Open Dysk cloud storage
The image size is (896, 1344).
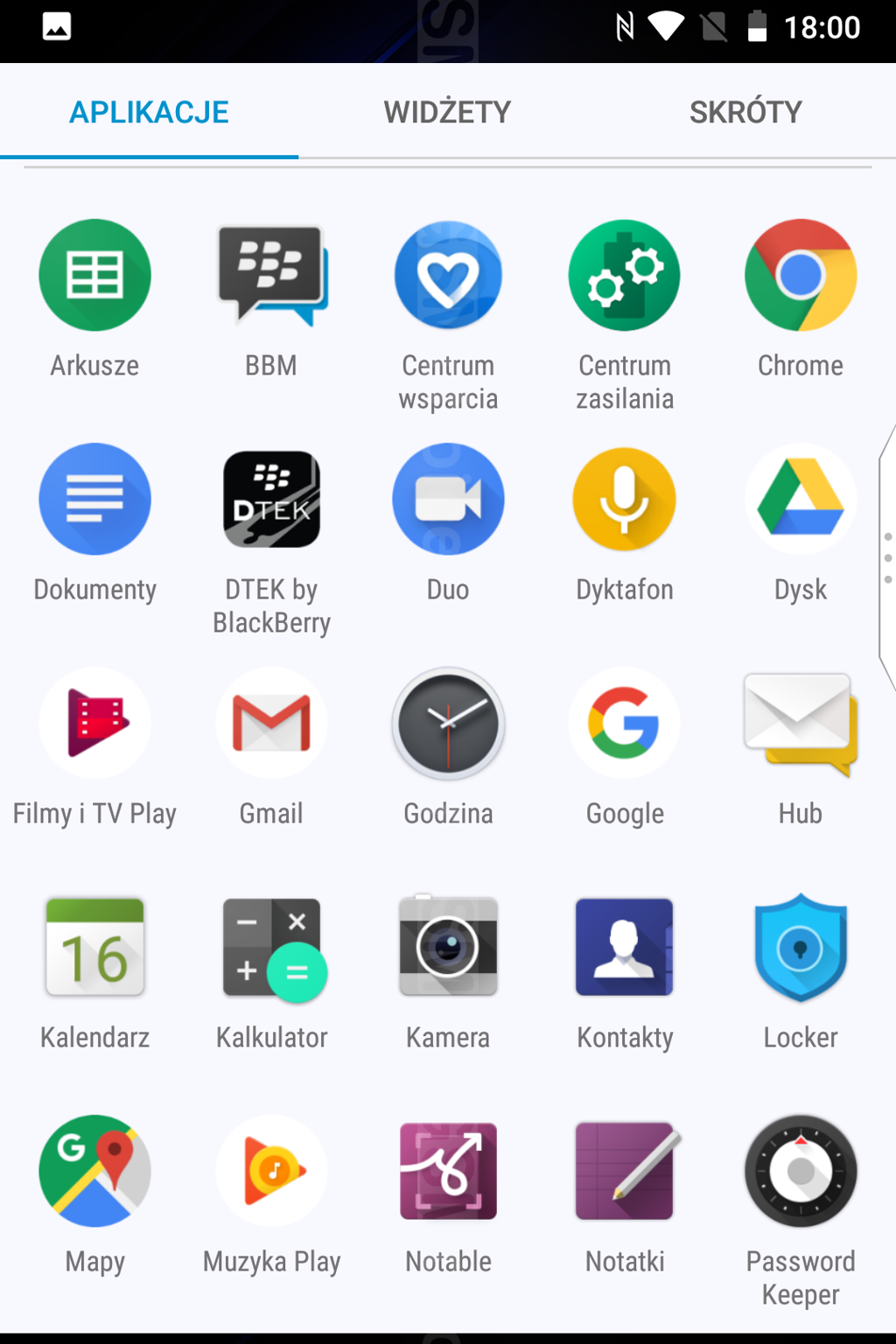pos(801,500)
